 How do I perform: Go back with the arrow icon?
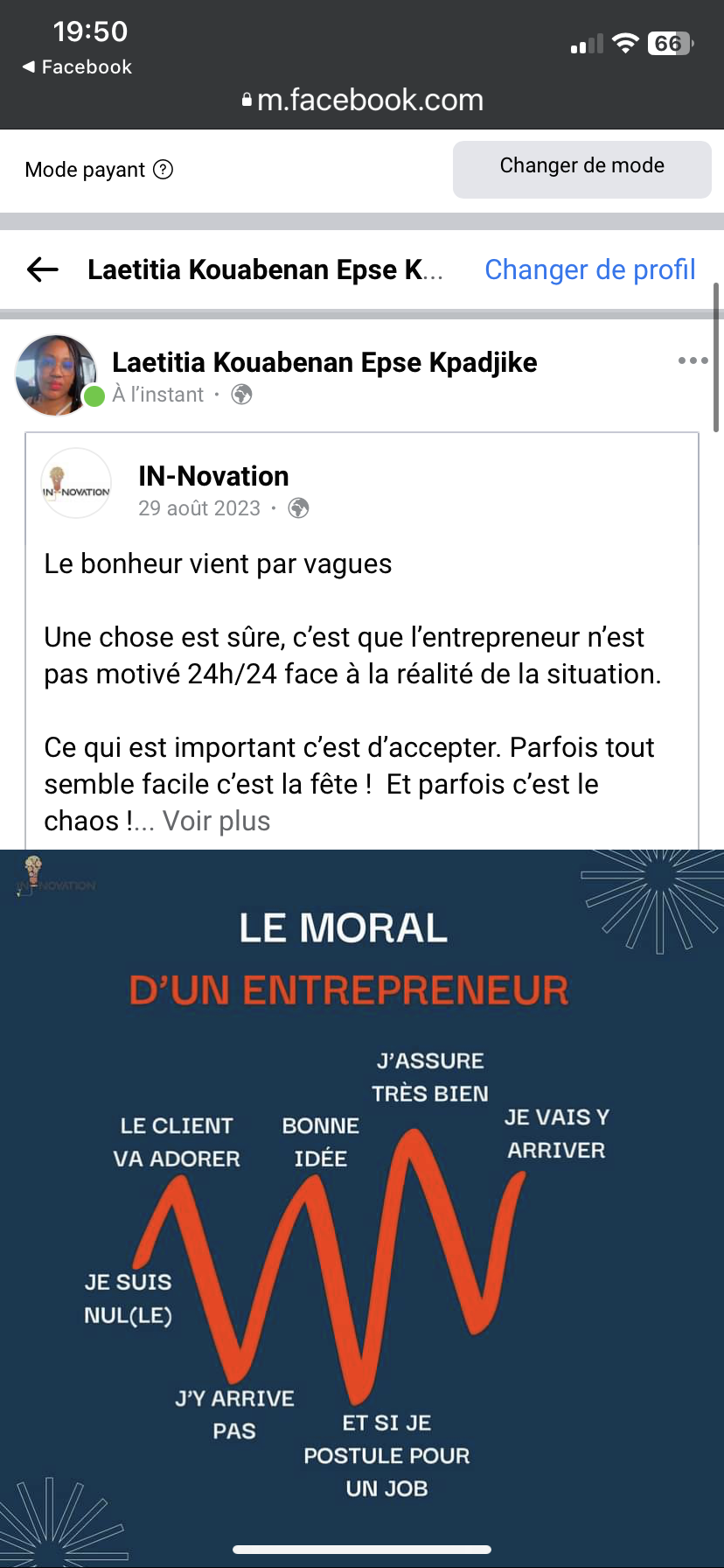tap(43, 269)
